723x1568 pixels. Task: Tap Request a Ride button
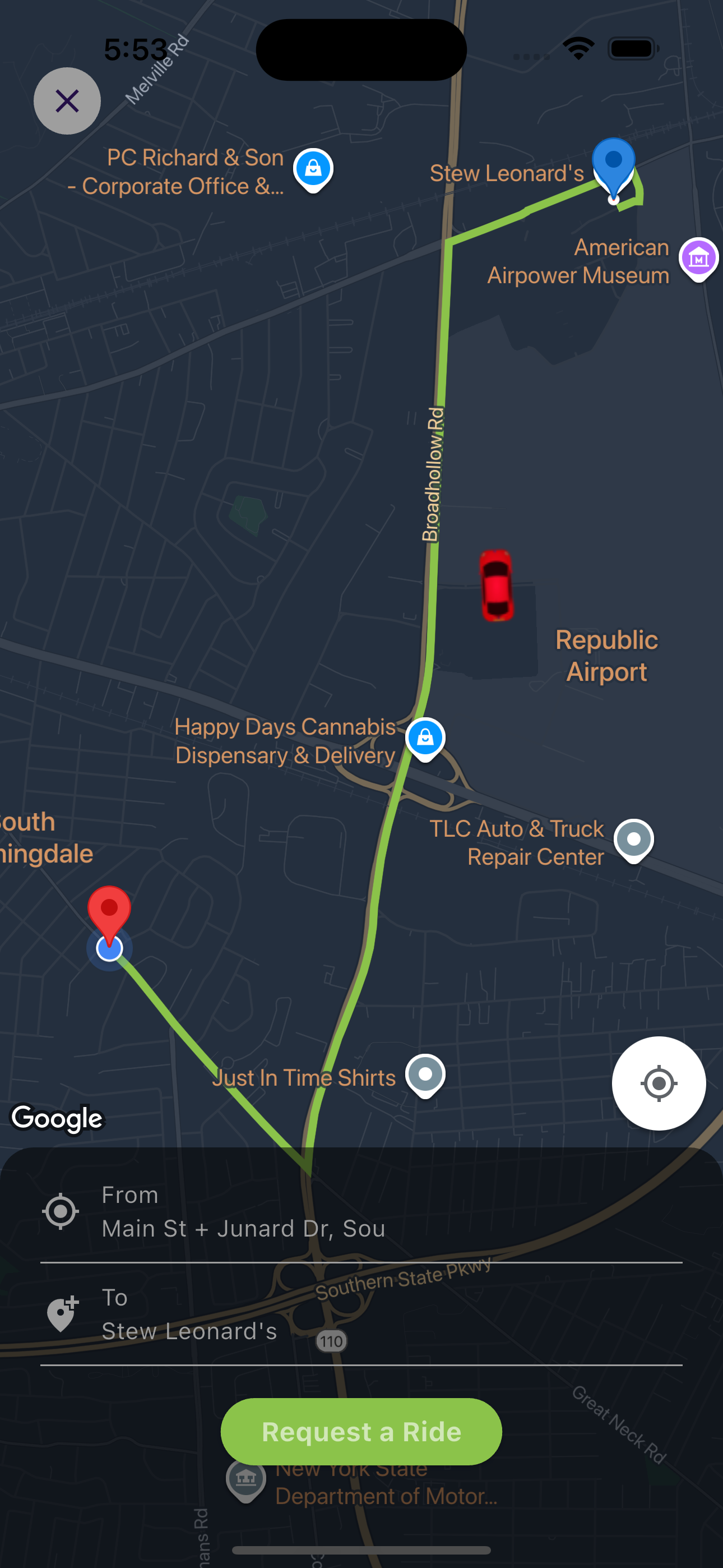361,1432
